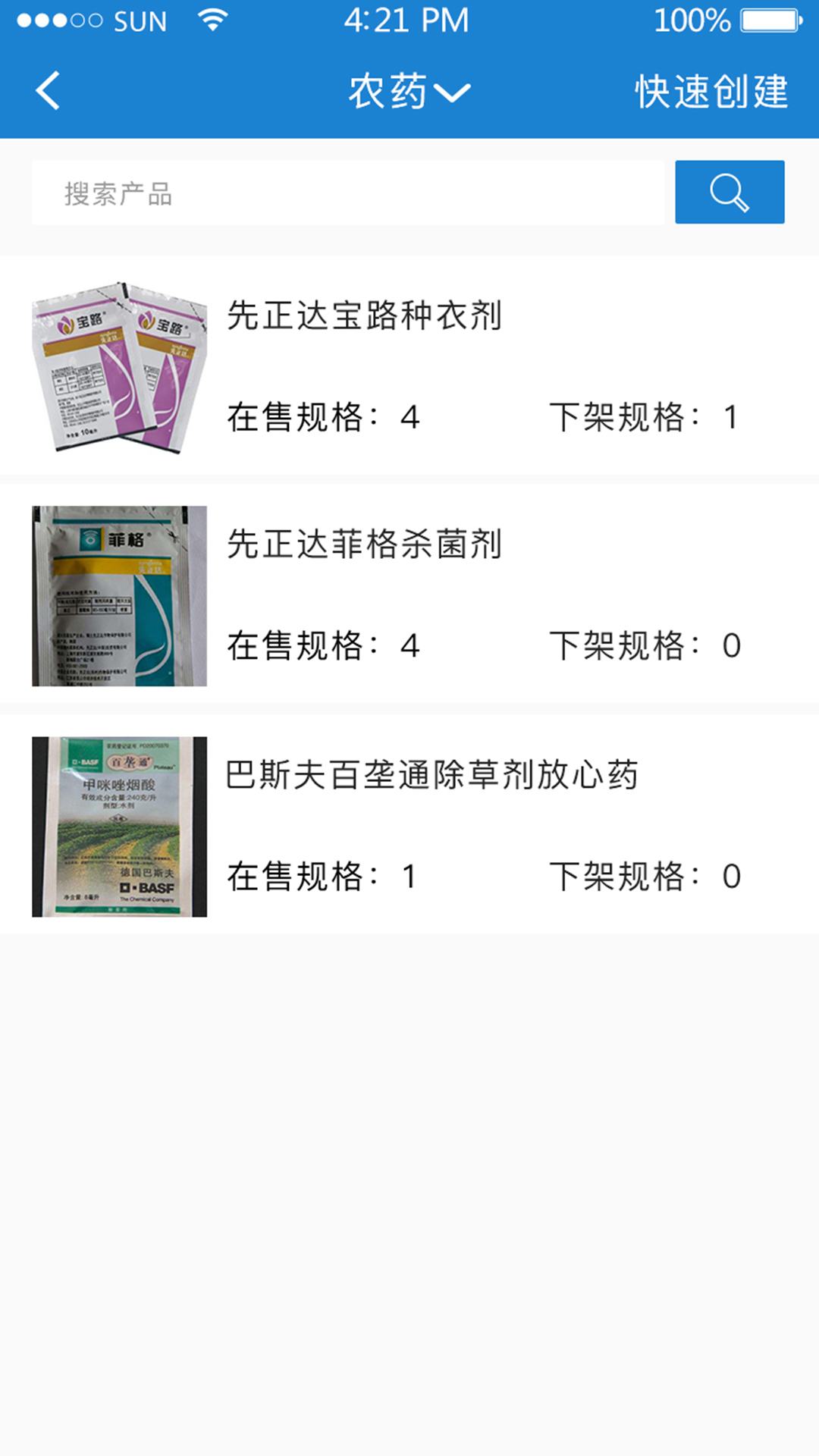Expand the chevron next to 农药
This screenshot has height=1456, width=819.
453,93
